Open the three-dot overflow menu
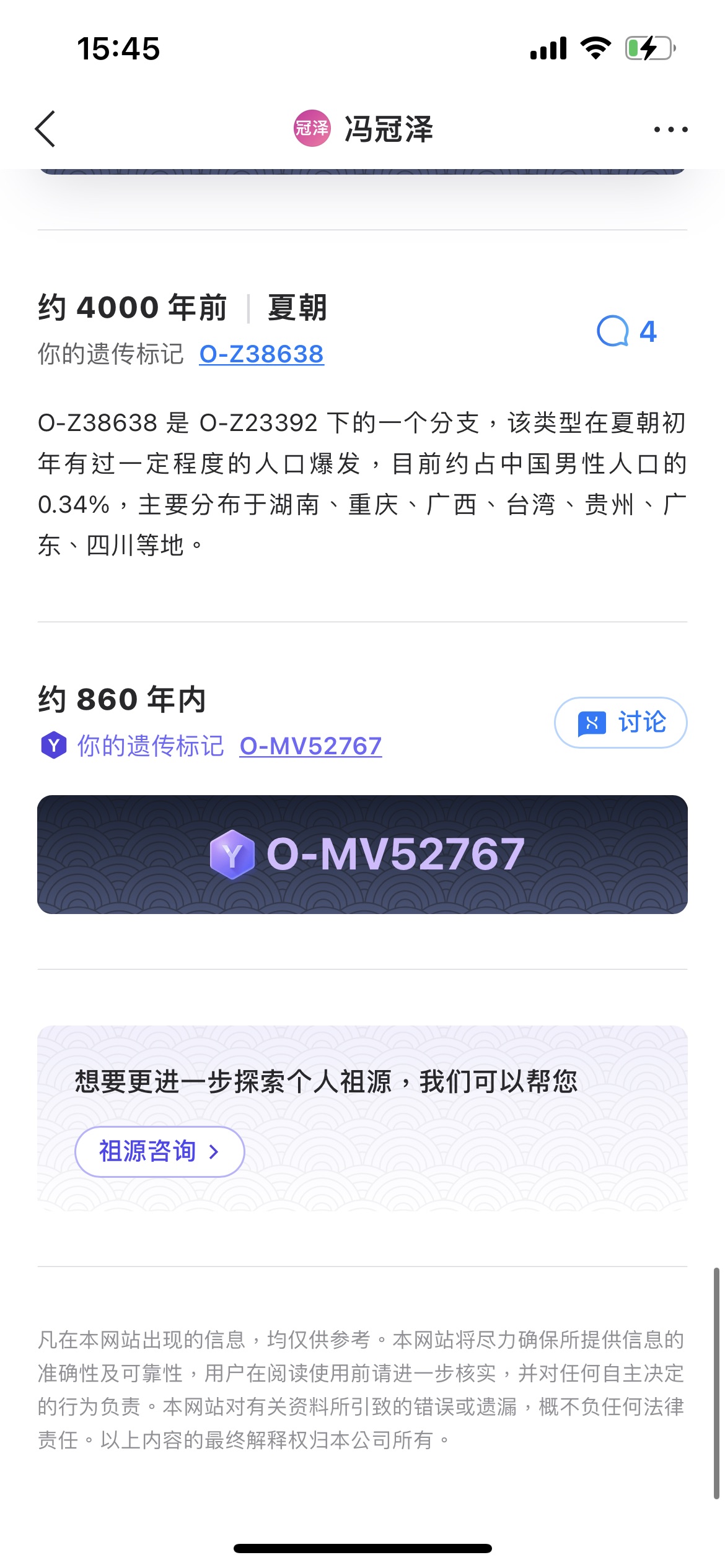Screen dimensions: 725x1568 [x=670, y=129]
